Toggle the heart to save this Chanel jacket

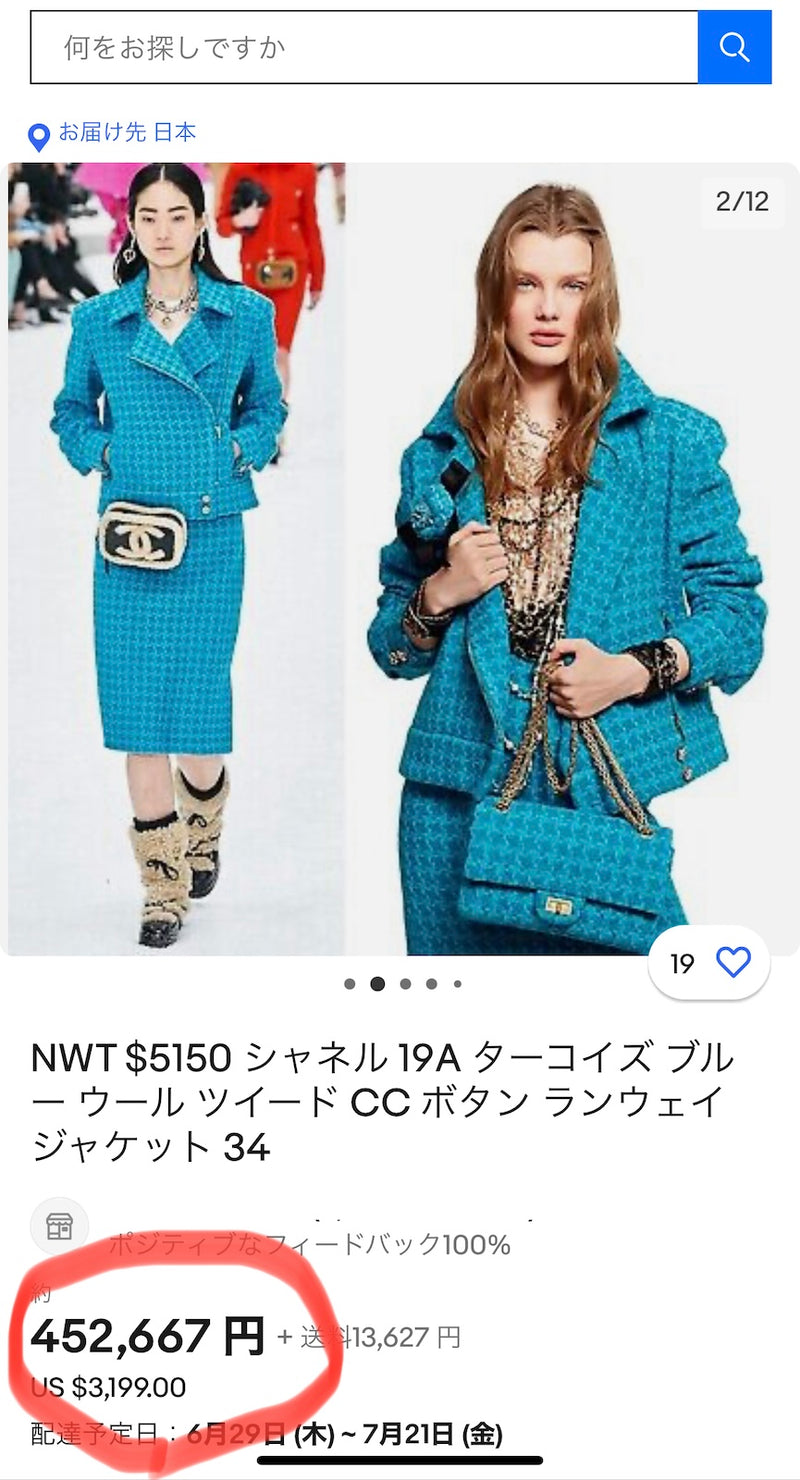733,960
